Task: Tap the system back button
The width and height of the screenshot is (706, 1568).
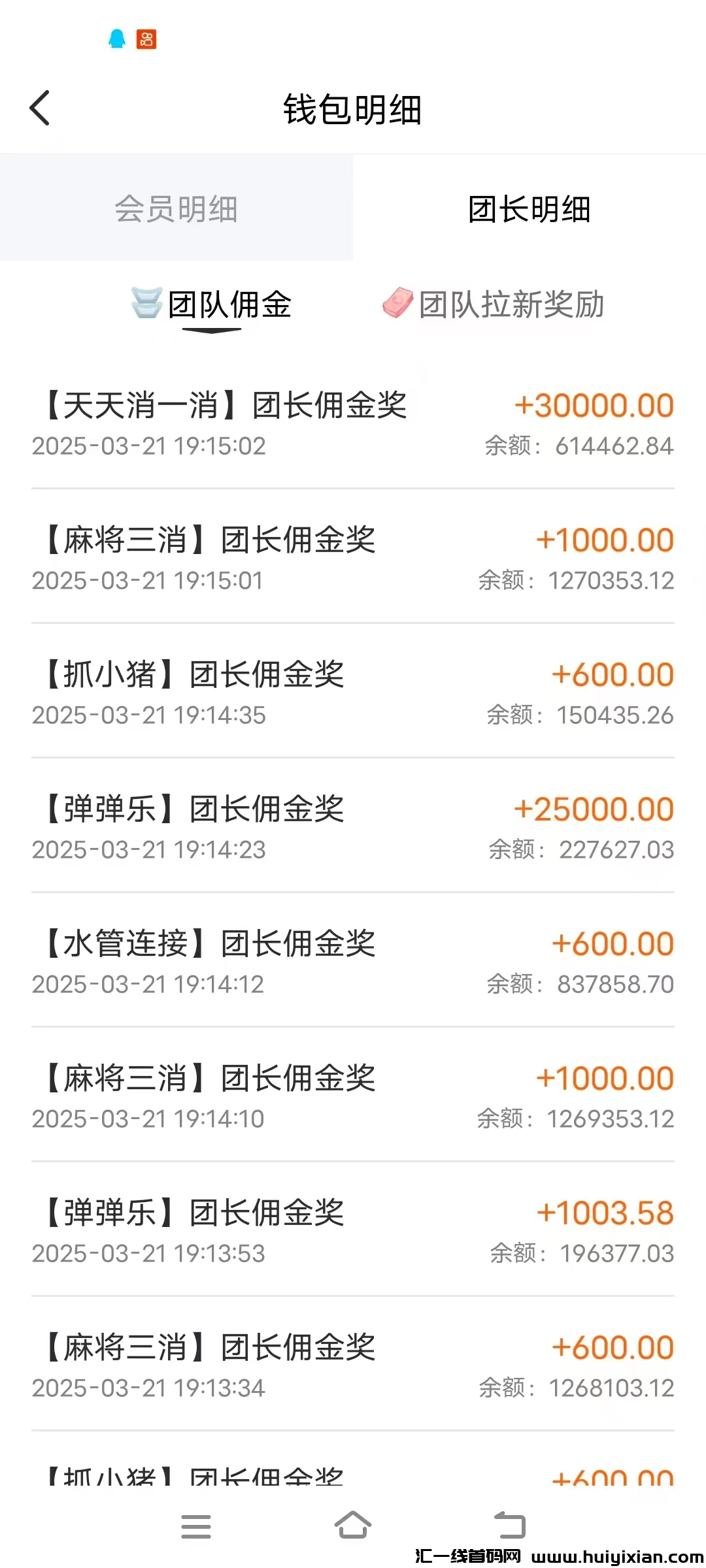Action: 510,1525
